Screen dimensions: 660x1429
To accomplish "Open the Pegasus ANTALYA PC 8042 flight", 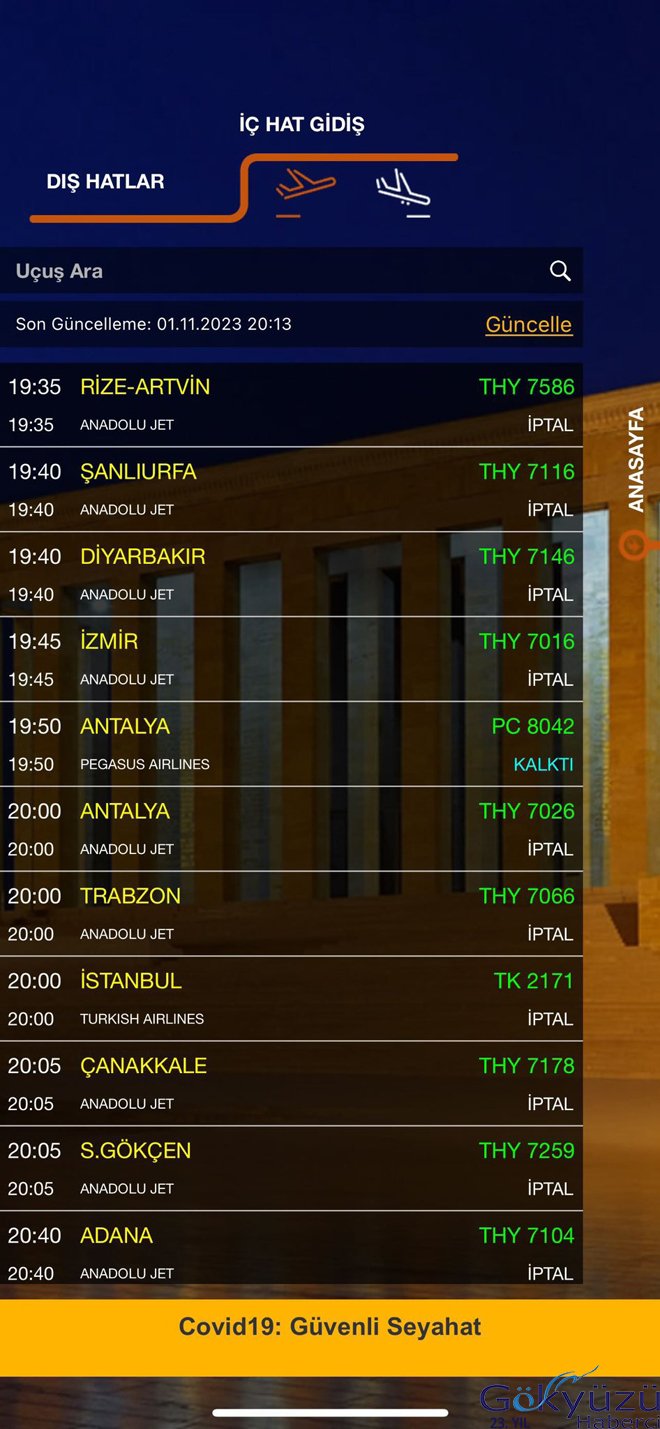I will (290, 745).
